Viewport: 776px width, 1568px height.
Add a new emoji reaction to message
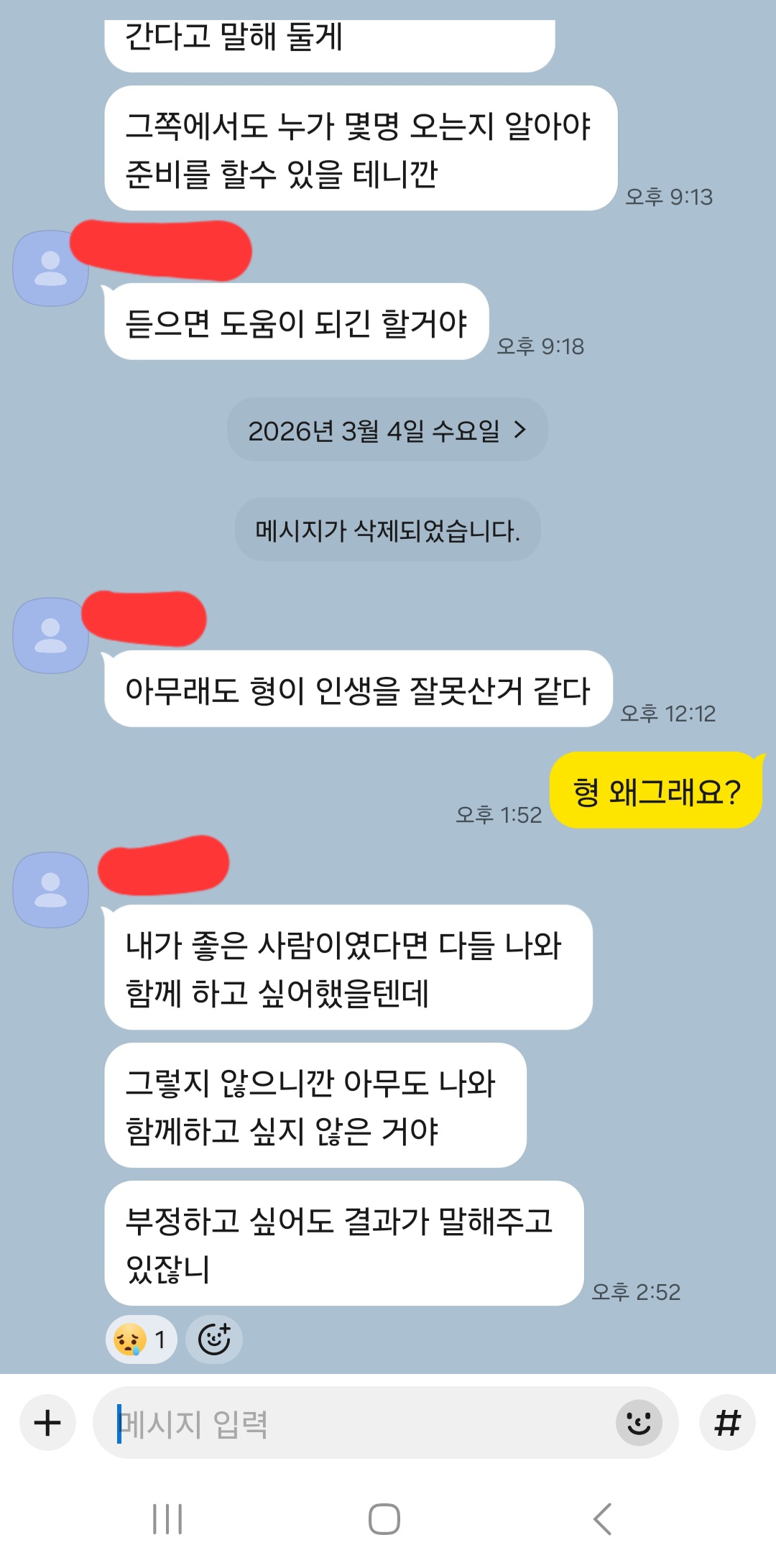(214, 1339)
